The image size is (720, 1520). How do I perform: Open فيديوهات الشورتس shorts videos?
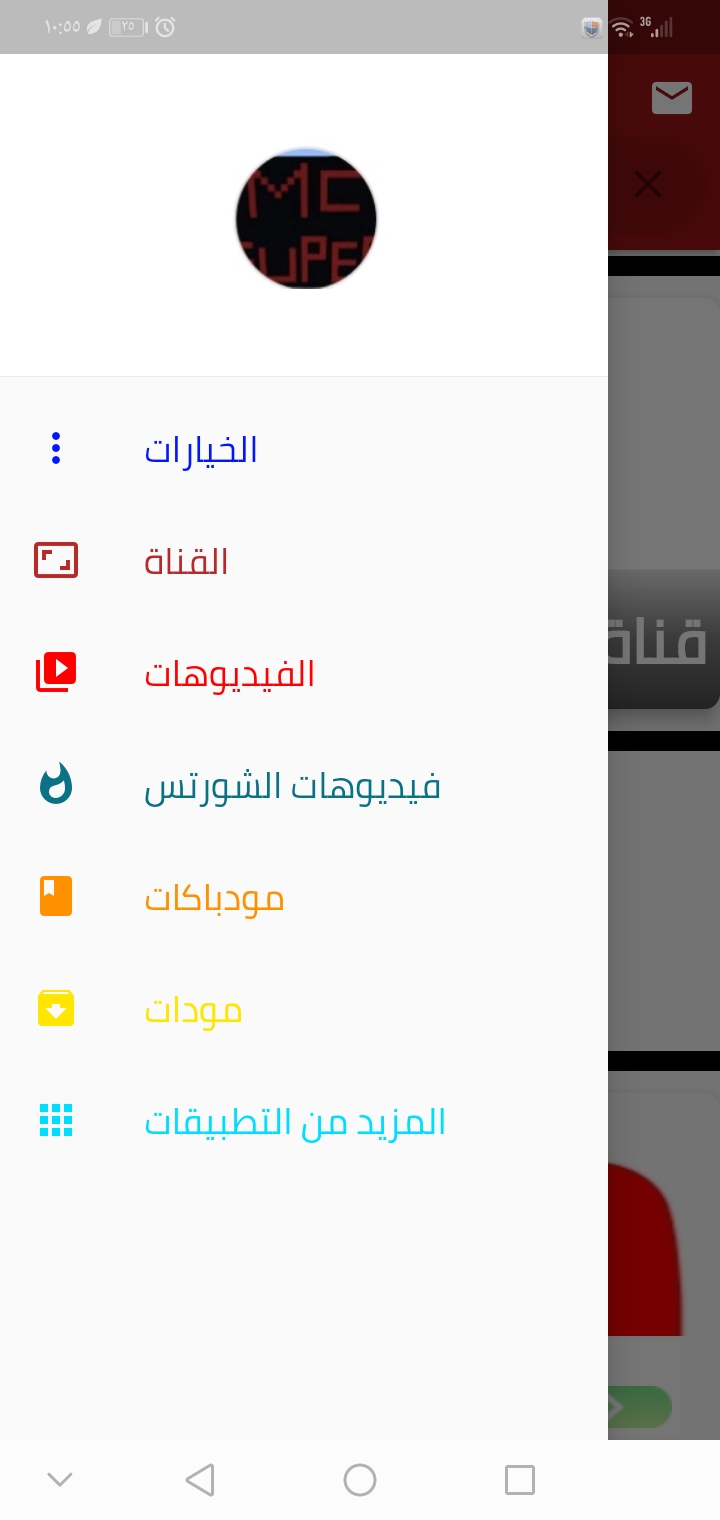coord(304,785)
